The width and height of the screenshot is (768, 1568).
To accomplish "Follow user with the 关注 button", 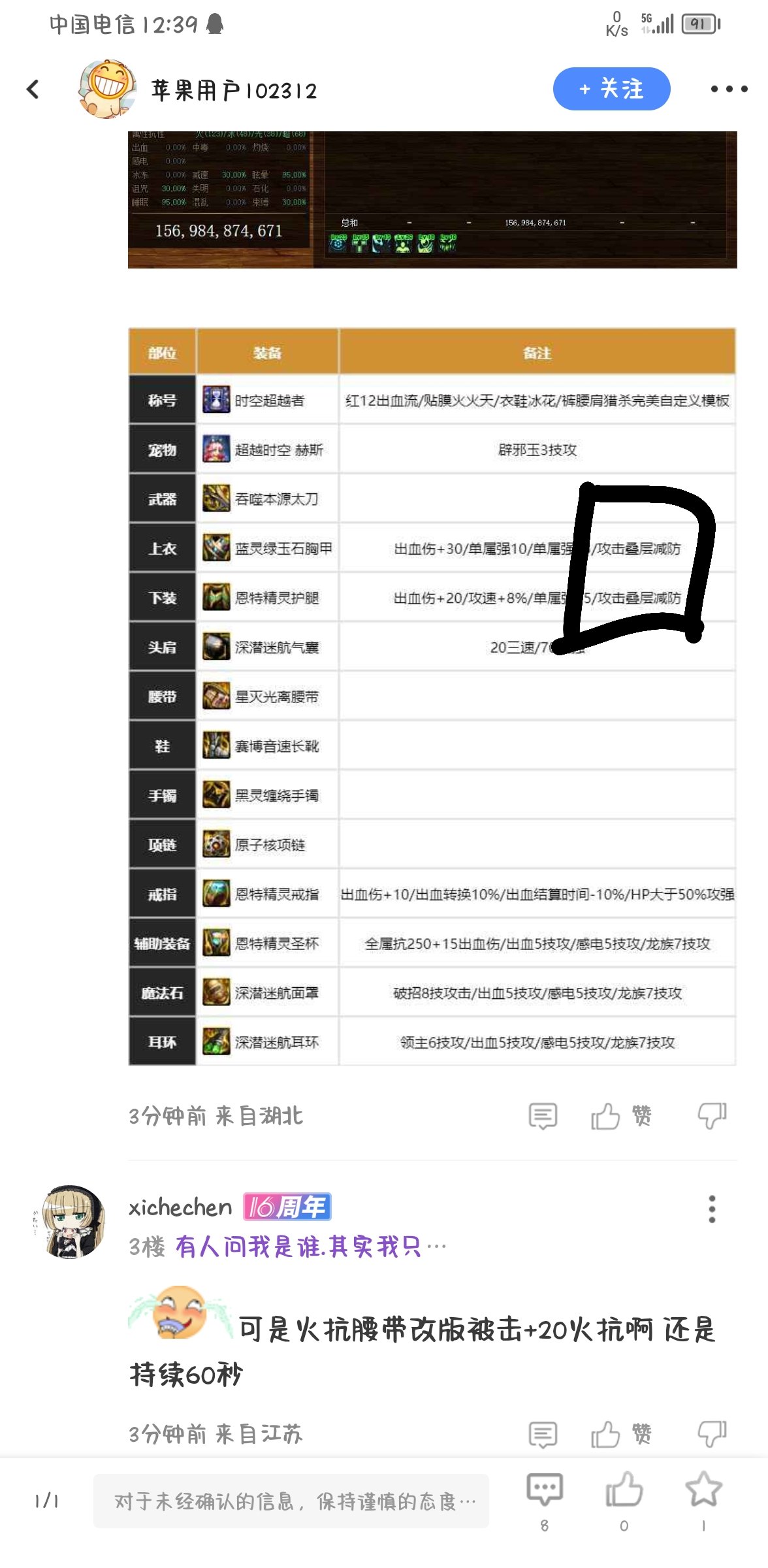I will [x=611, y=89].
